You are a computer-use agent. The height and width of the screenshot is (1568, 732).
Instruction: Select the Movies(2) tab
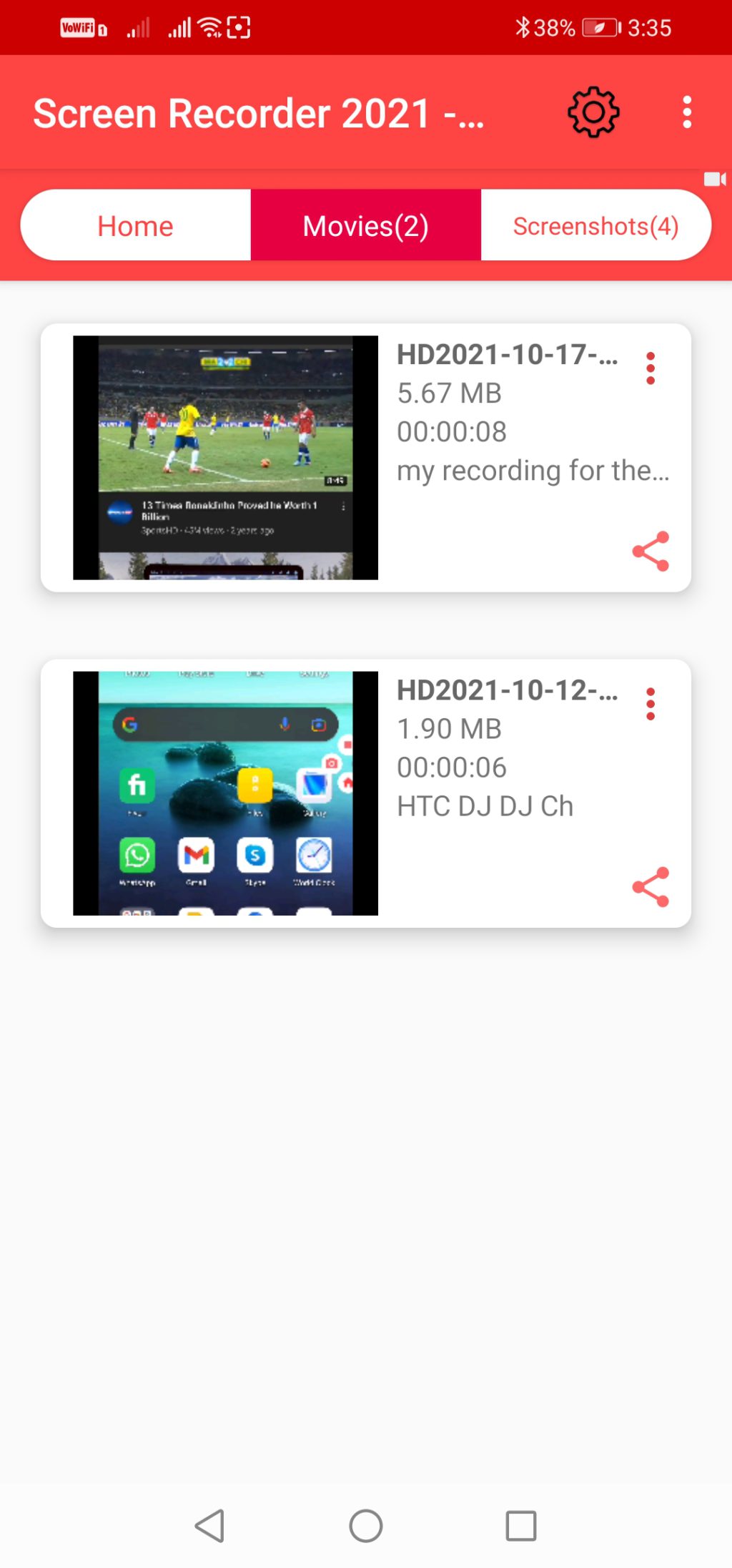[x=365, y=226]
